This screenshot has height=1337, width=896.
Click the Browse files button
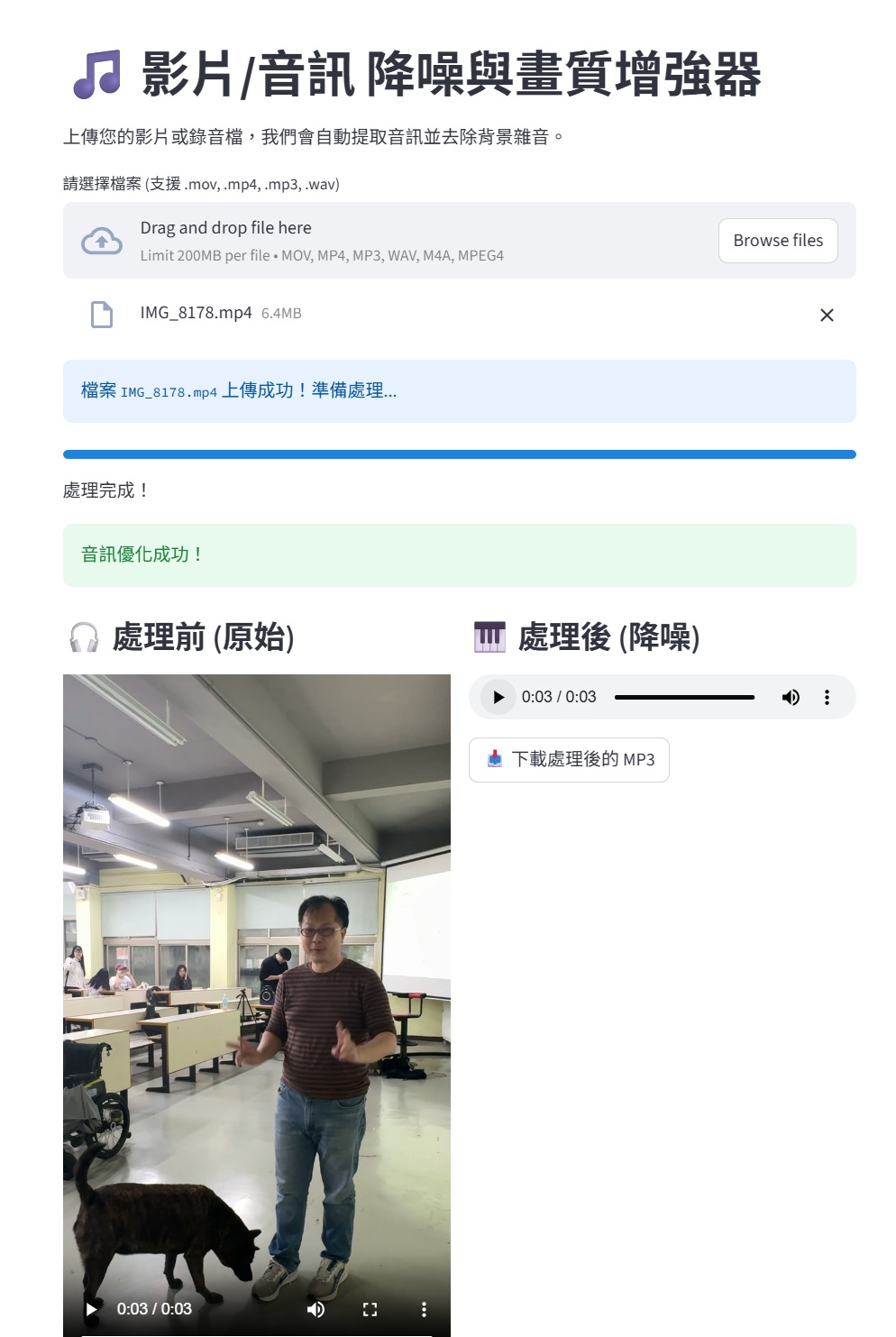[777, 240]
